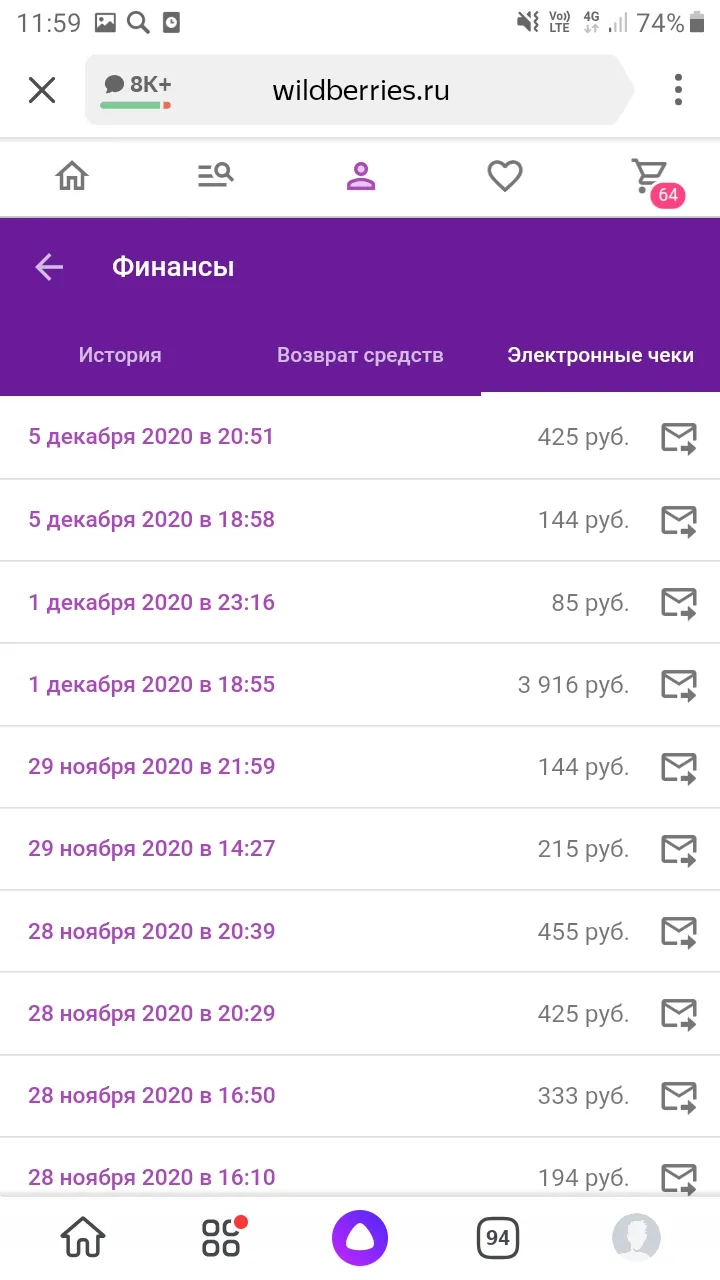This screenshot has width=720, height=1280.
Task: Switch to the Возврат средств tab
Action: pyautogui.click(x=360, y=355)
